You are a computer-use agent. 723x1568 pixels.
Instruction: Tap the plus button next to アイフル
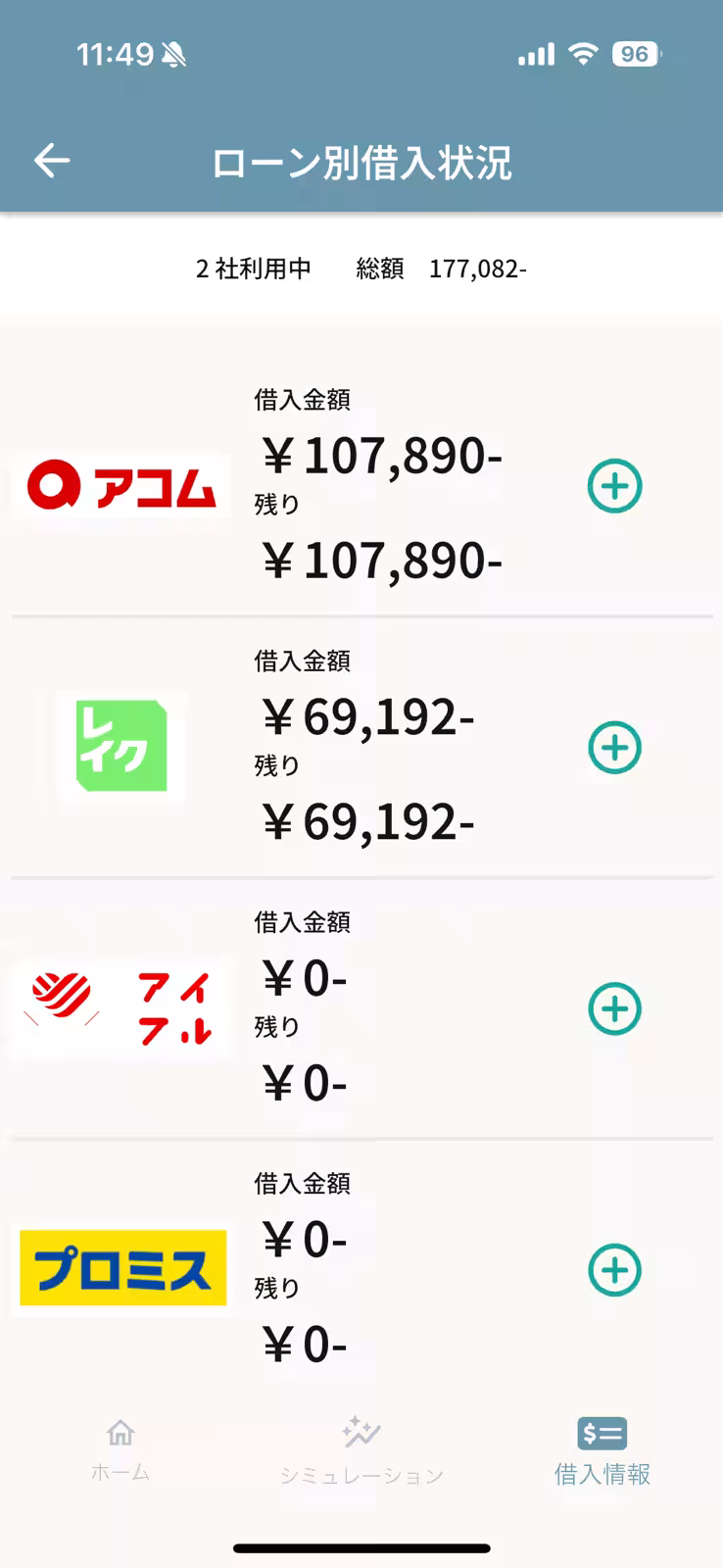pos(615,1007)
